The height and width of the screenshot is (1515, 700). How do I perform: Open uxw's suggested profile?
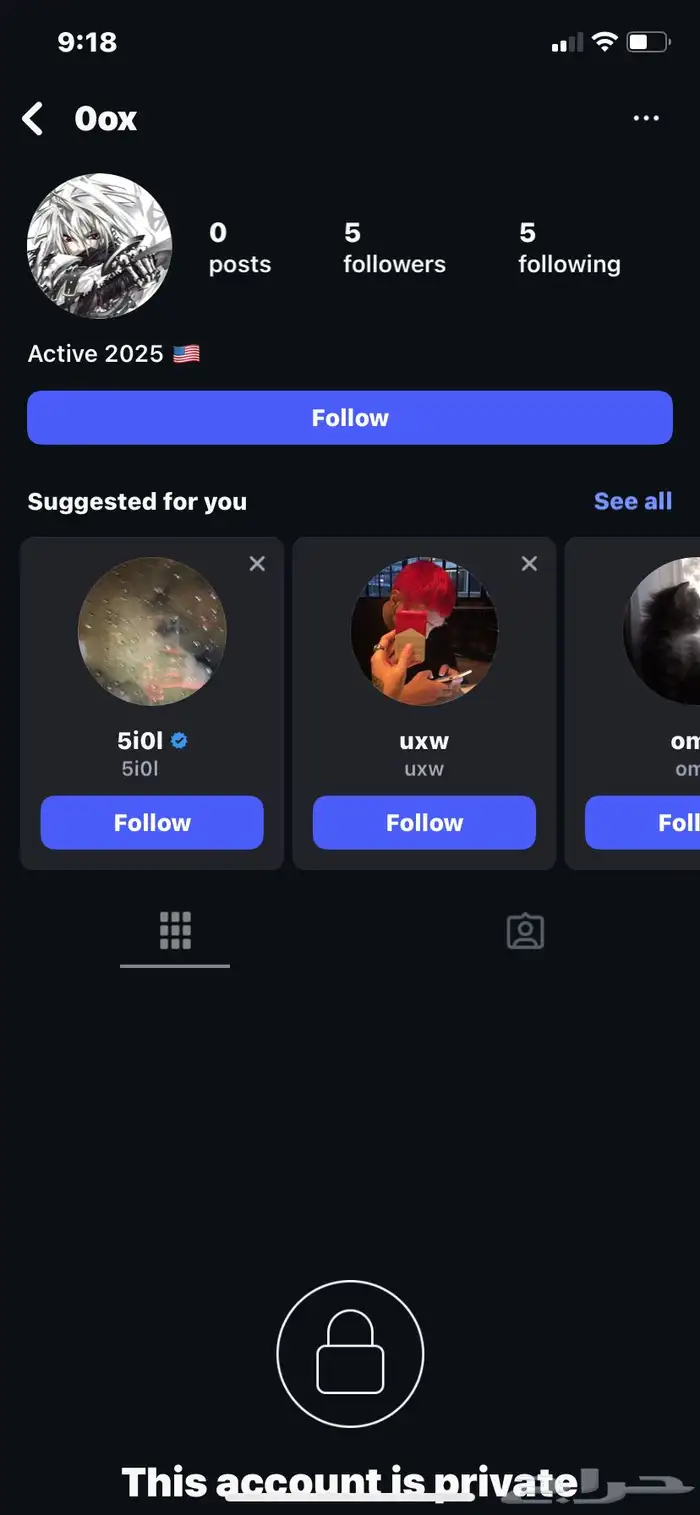[424, 632]
